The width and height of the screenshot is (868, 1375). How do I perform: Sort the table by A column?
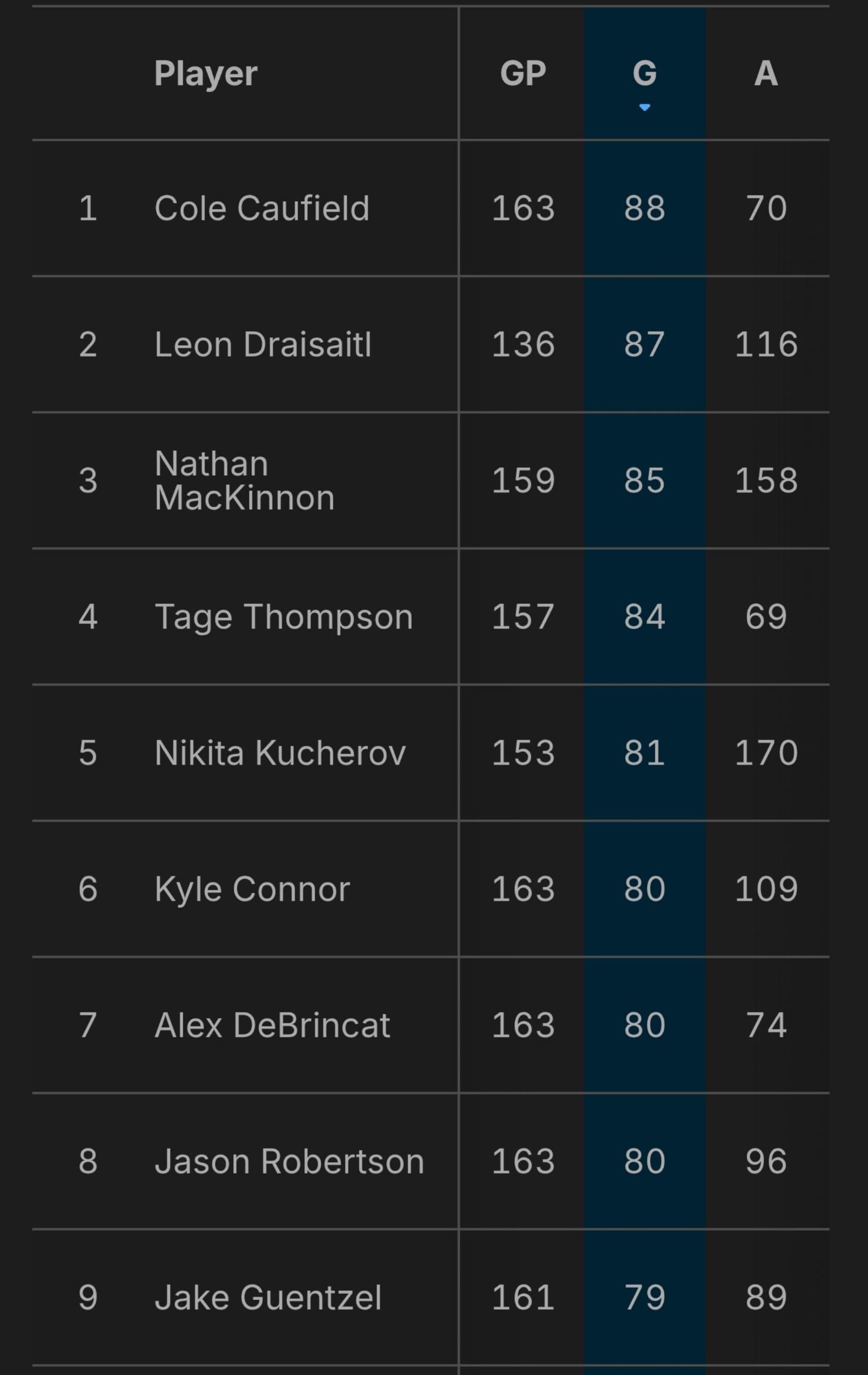click(766, 74)
